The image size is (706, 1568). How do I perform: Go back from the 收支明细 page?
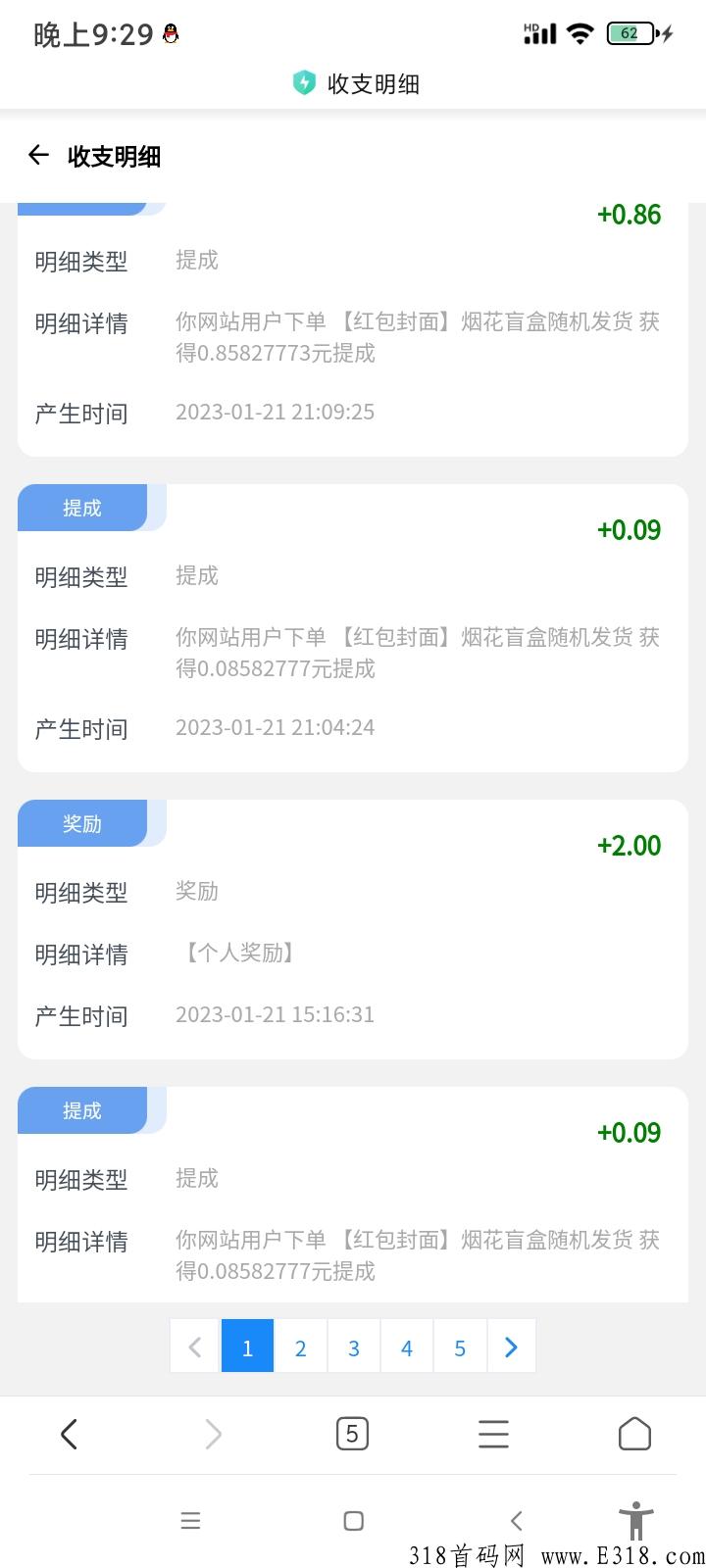pos(38,155)
